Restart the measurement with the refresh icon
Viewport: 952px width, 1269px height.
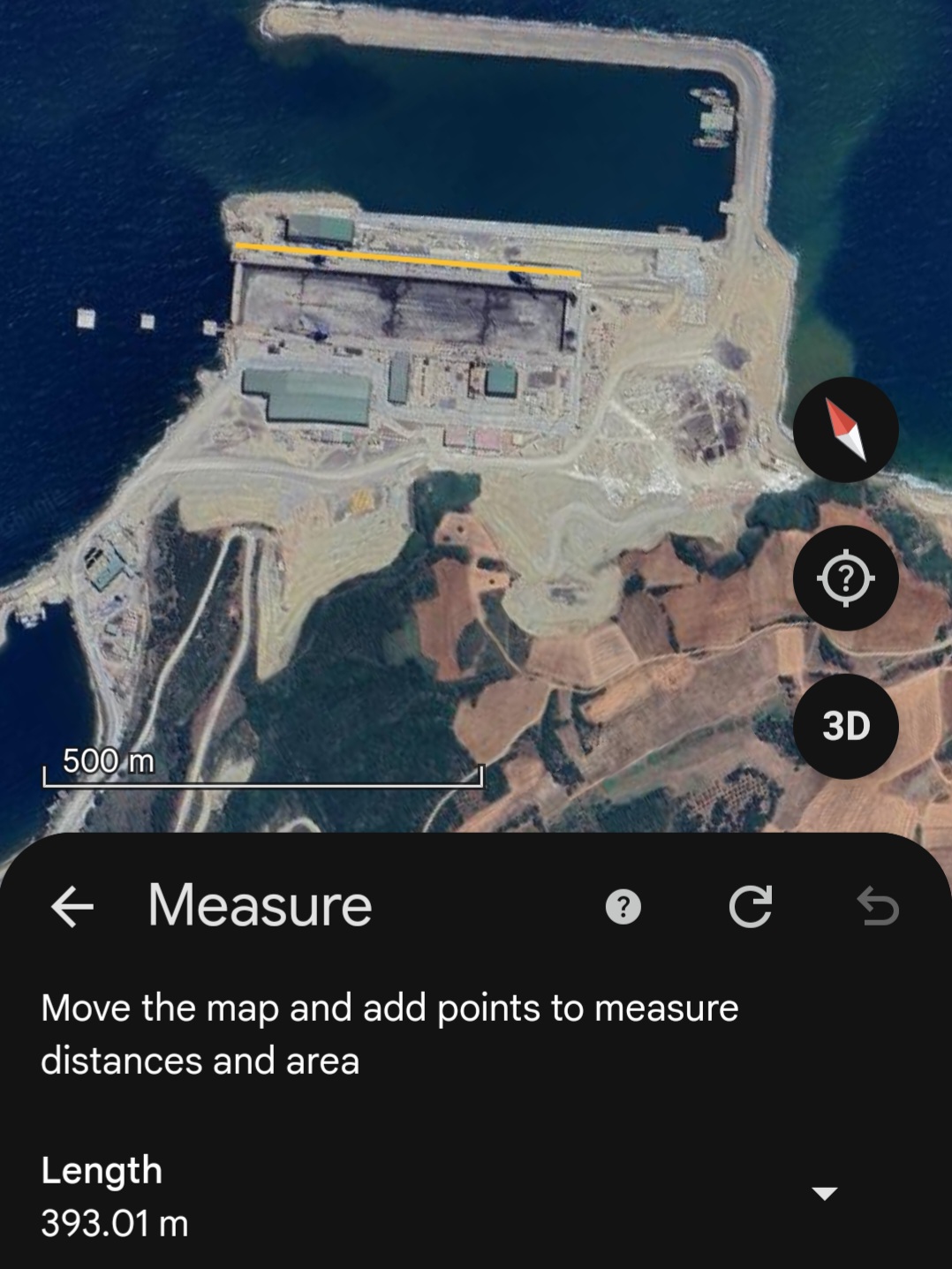click(x=751, y=907)
